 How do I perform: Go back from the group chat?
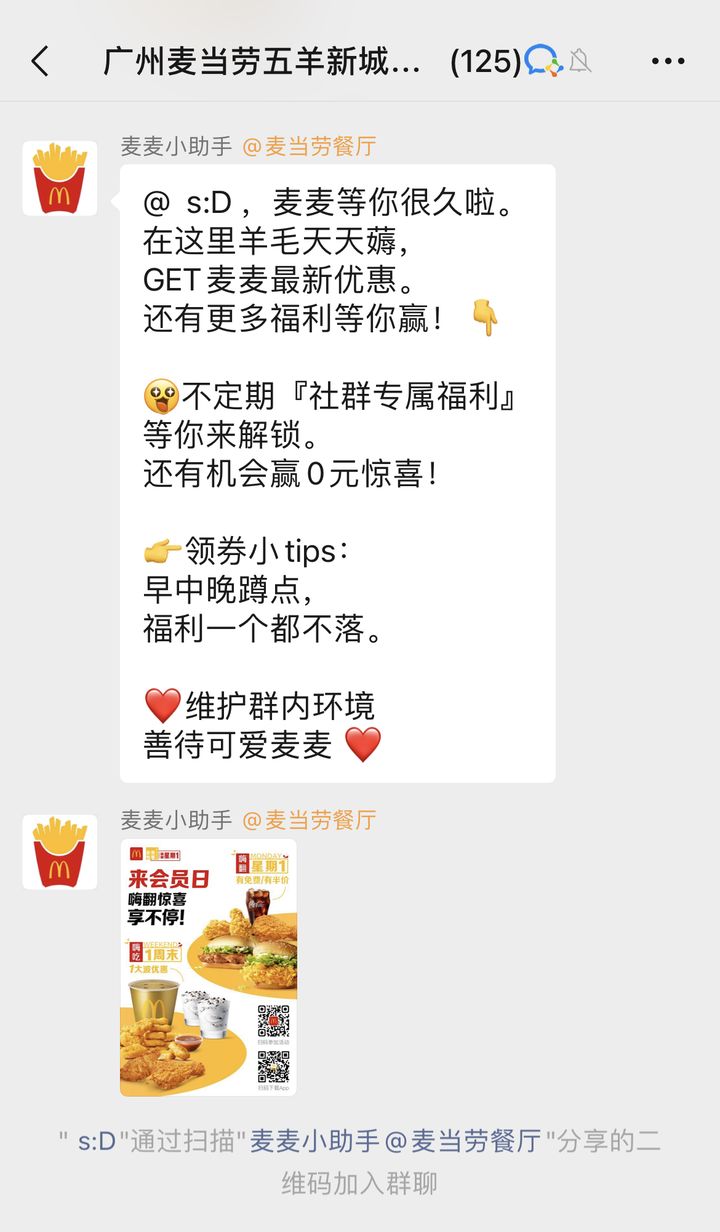(40, 62)
